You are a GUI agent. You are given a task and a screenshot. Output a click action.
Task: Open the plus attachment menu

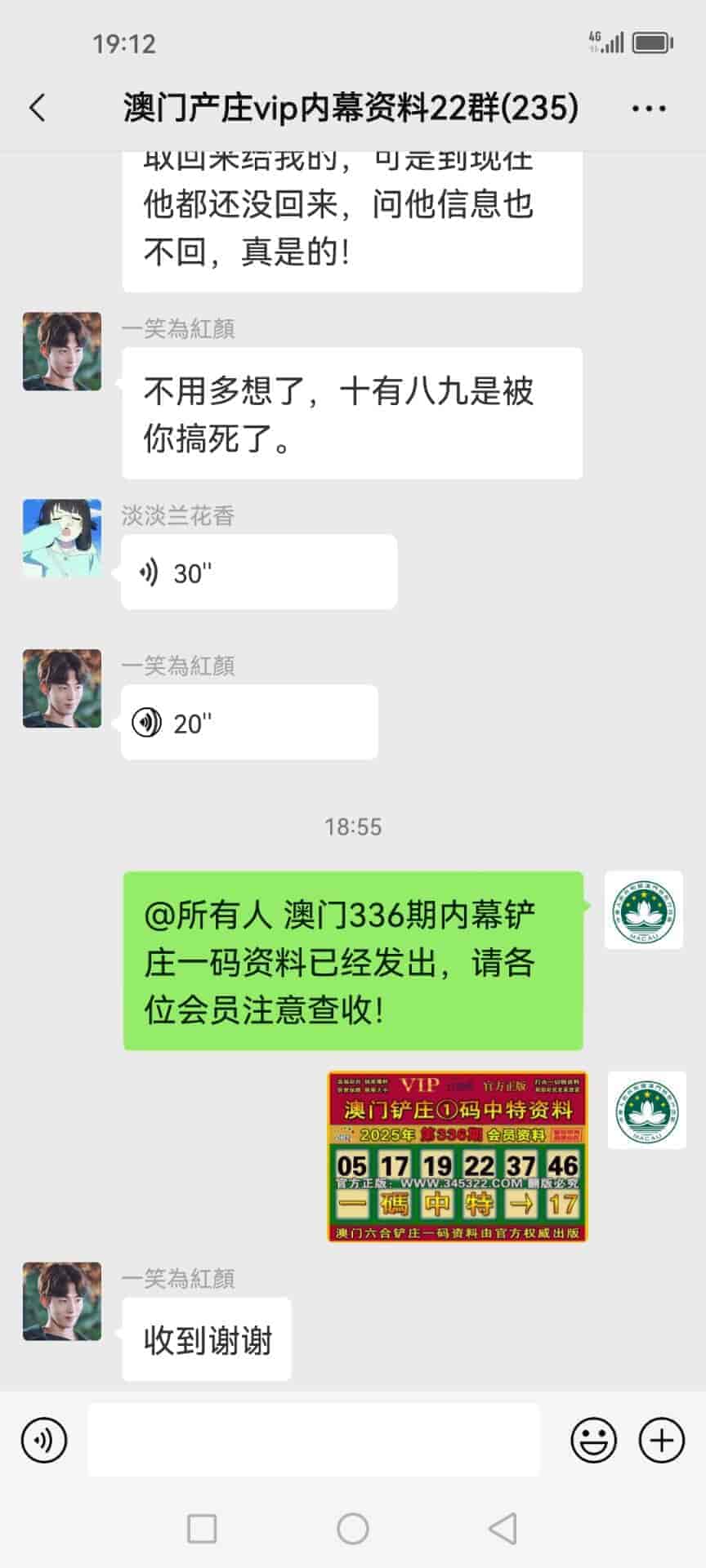click(661, 1440)
